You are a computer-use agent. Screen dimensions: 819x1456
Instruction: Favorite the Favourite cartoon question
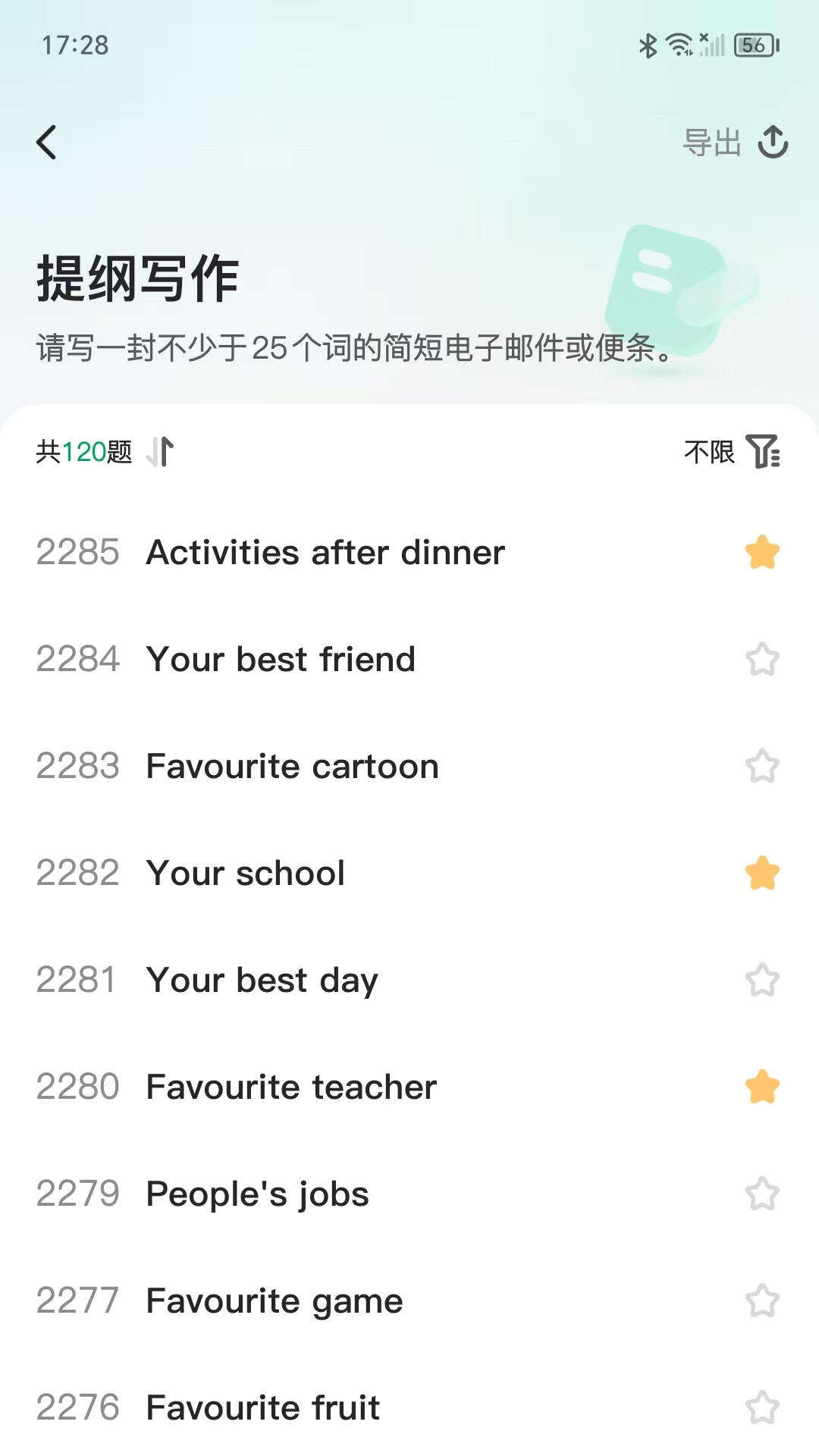click(x=762, y=765)
